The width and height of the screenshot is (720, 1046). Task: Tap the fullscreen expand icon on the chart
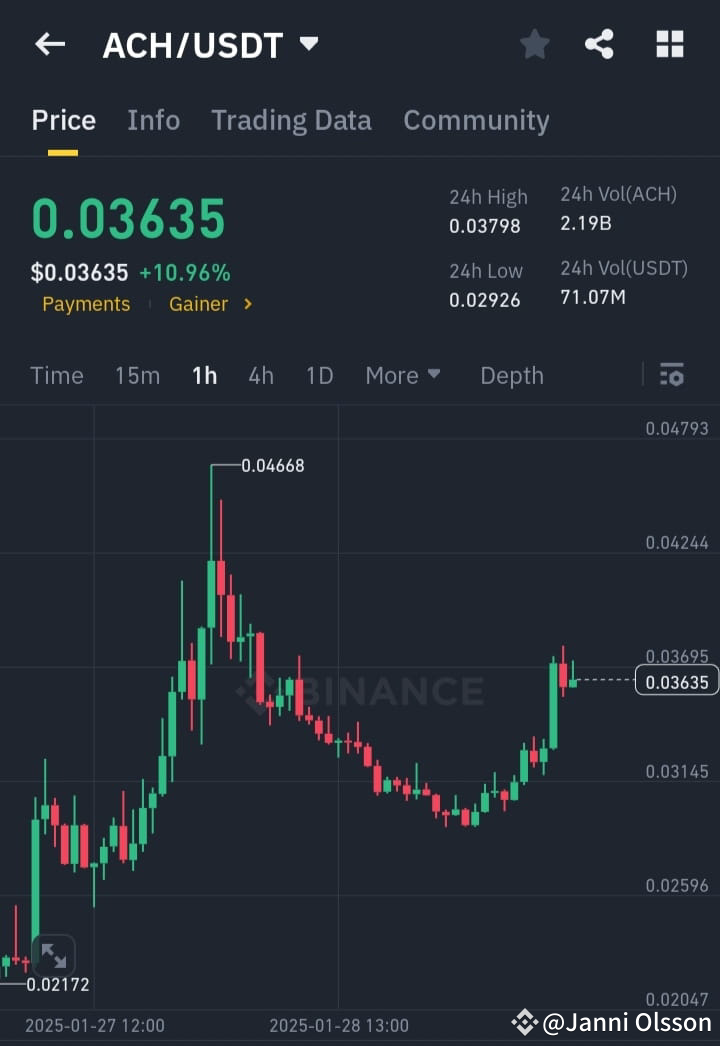coord(53,955)
